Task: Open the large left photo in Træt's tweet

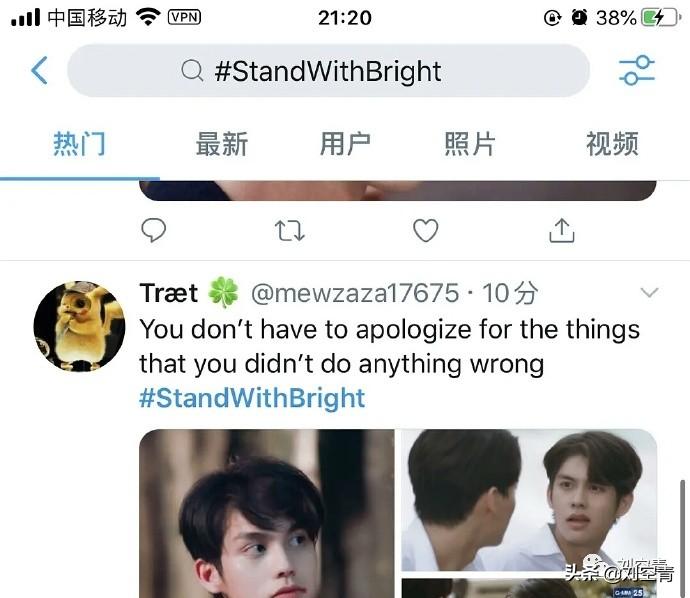Action: click(x=266, y=514)
